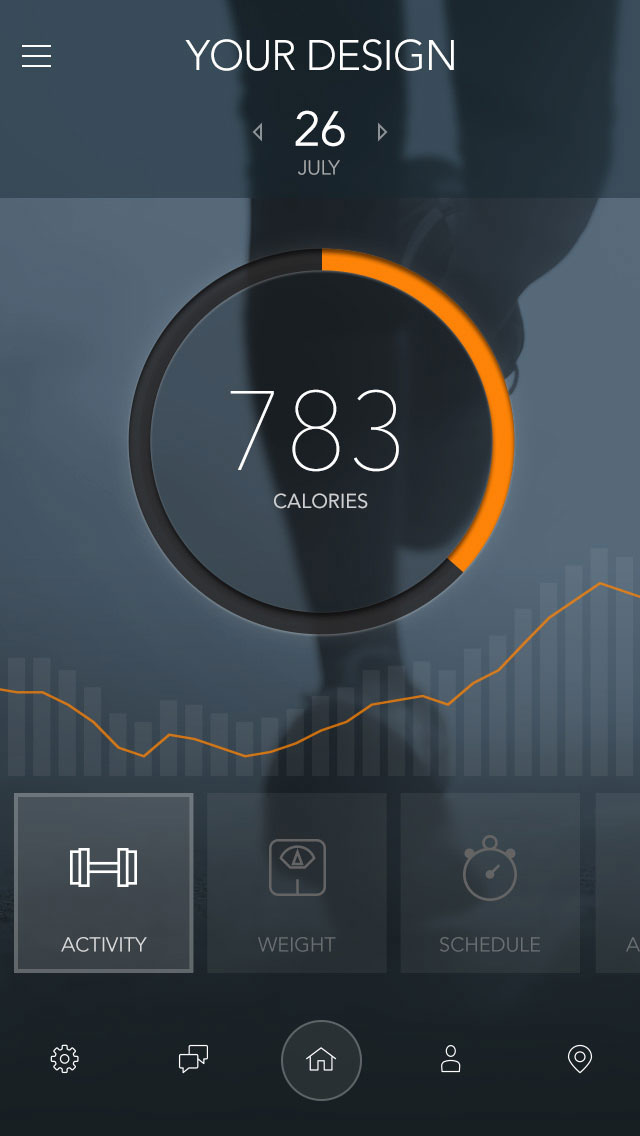Select the Activity tile
This screenshot has width=640, height=1136.
103,882
